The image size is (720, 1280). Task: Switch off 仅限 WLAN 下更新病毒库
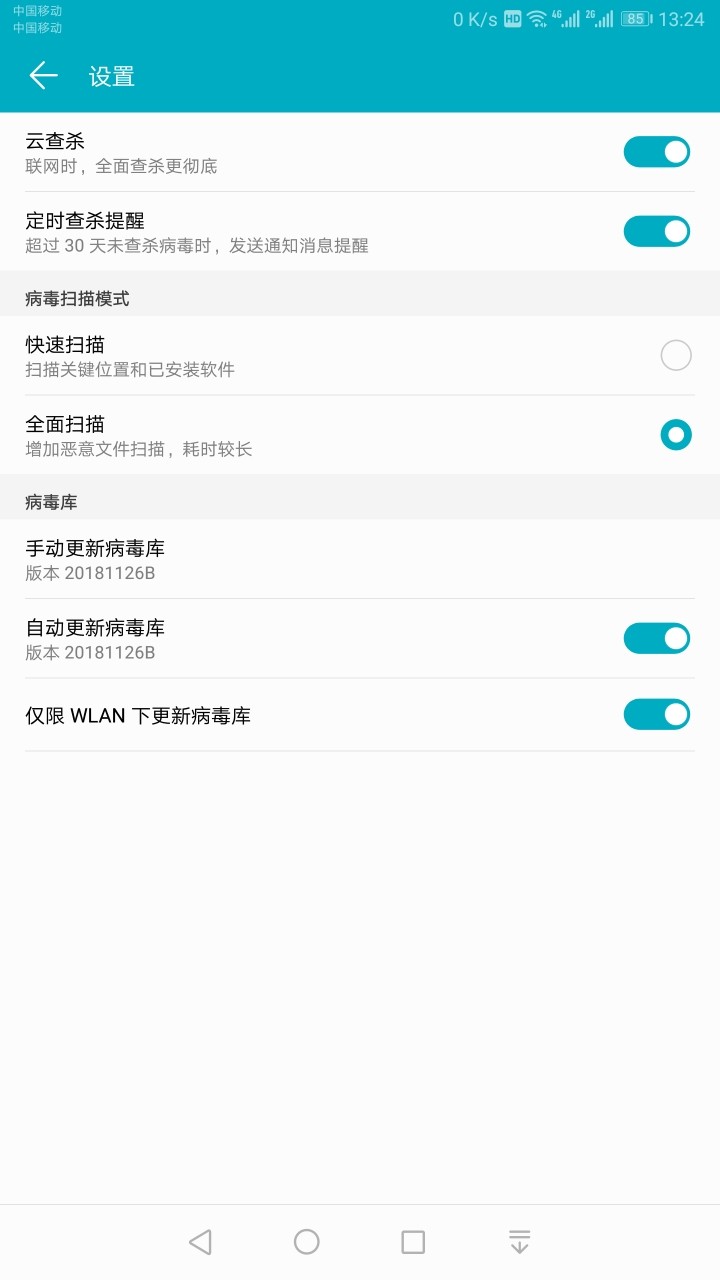(656, 715)
